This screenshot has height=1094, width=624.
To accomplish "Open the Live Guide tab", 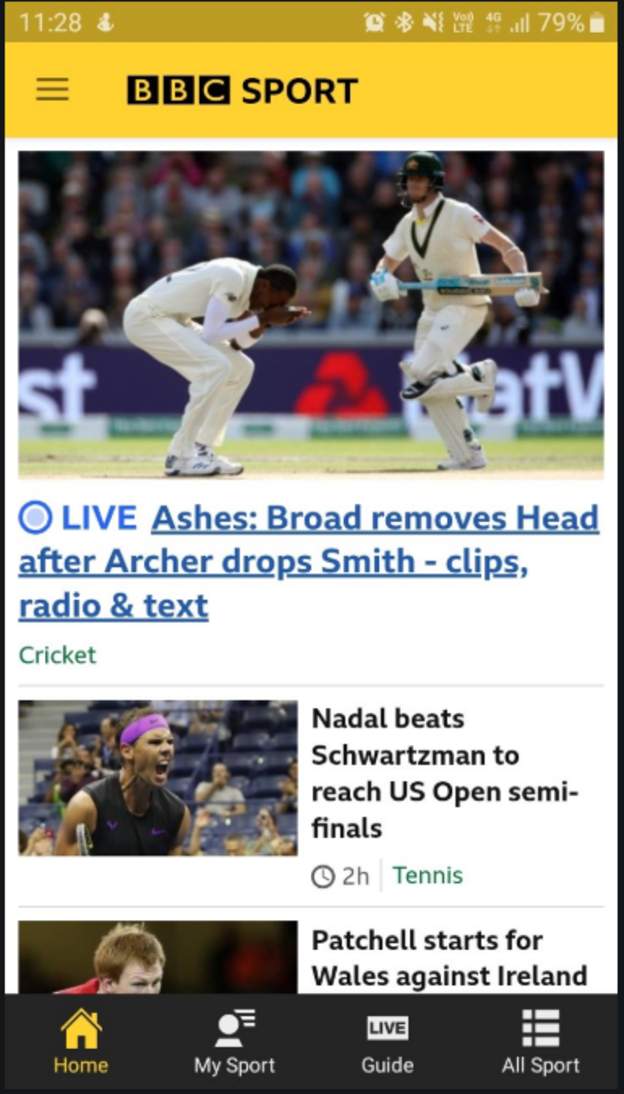I will (x=387, y=1042).
